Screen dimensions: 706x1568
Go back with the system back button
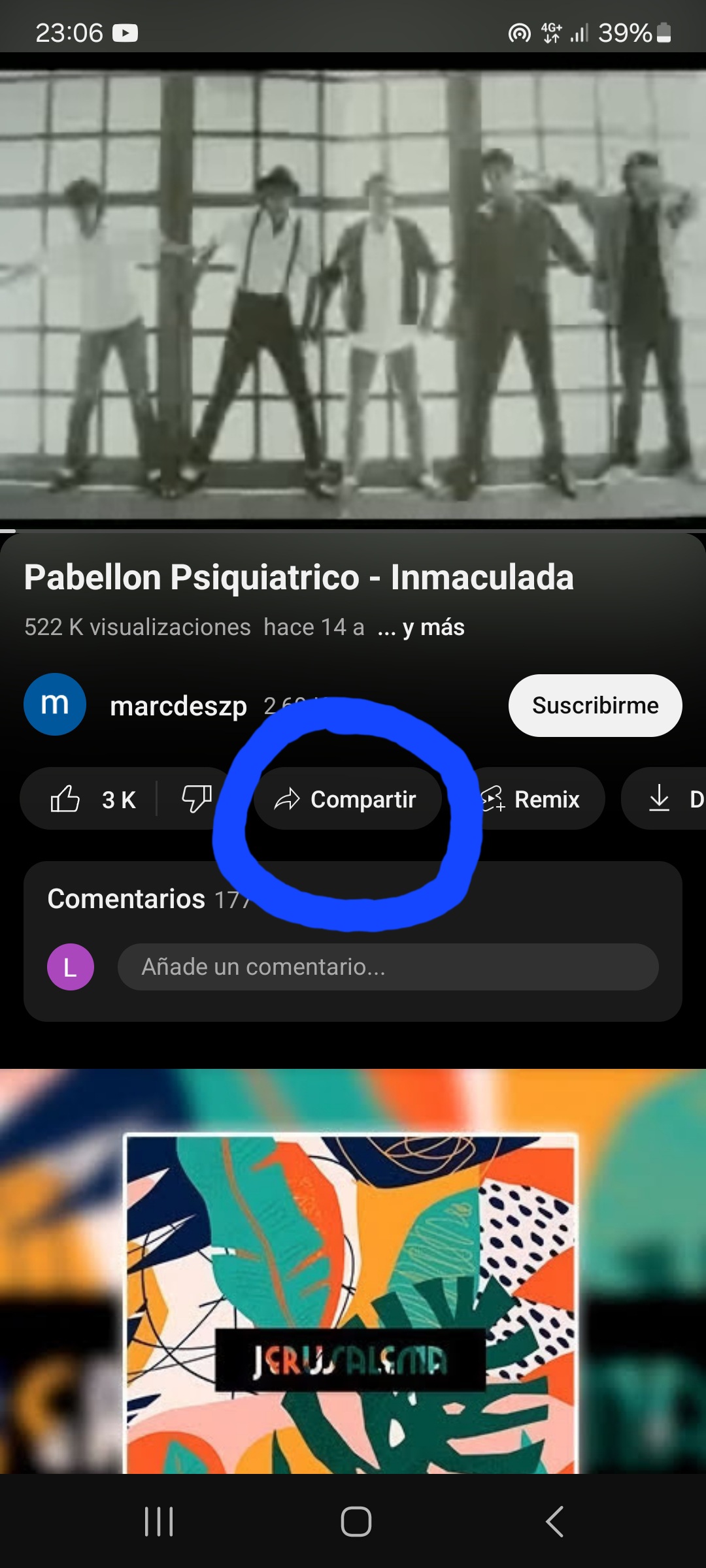tap(554, 1522)
